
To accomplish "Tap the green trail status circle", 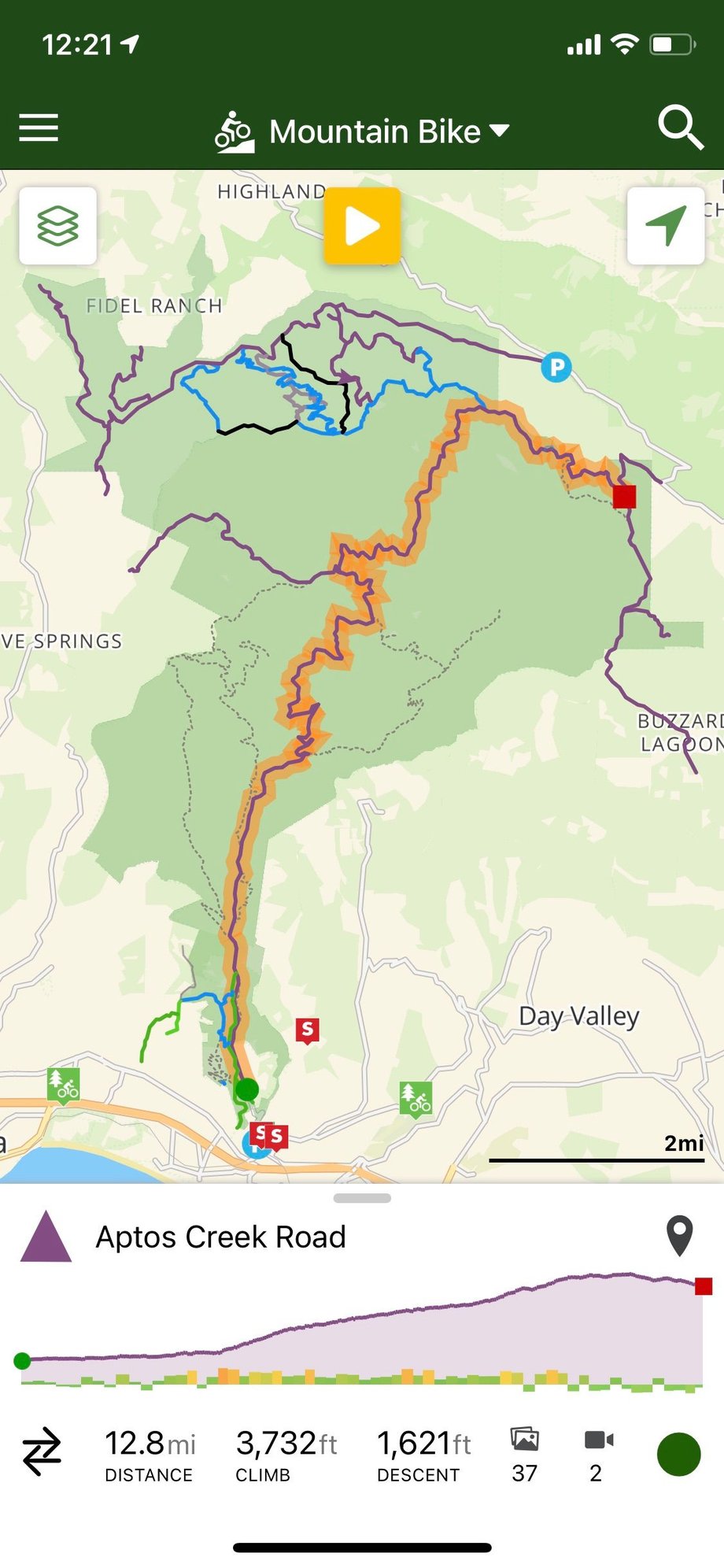I will 678,1454.
